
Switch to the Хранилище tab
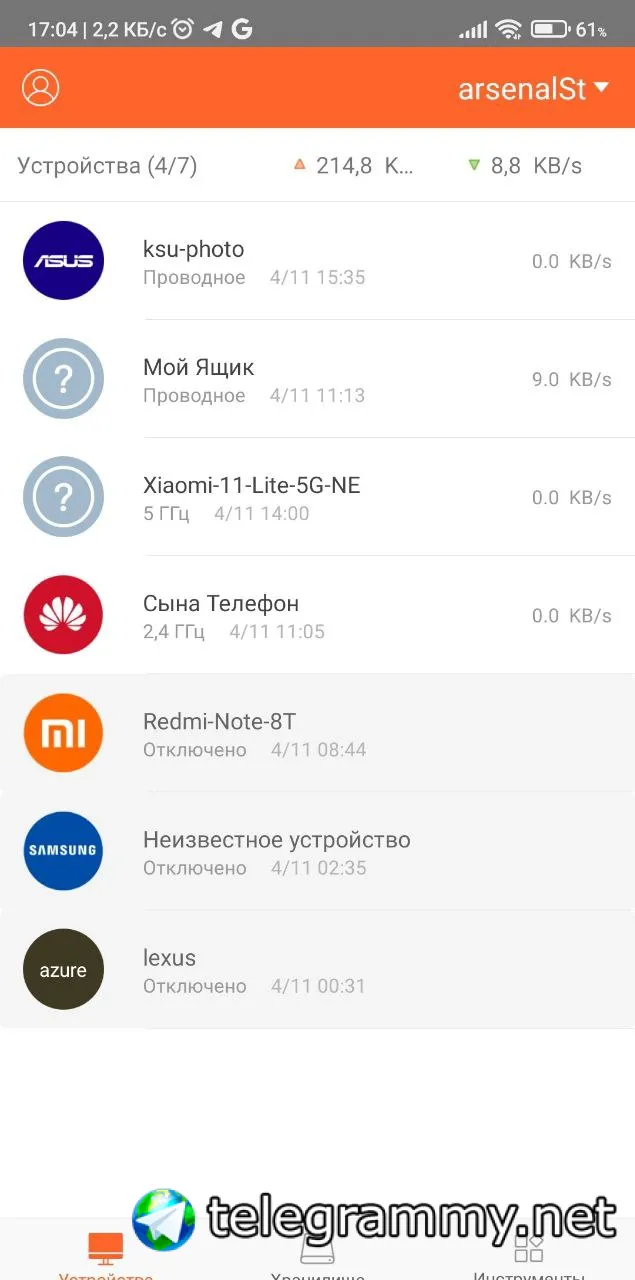317,1255
